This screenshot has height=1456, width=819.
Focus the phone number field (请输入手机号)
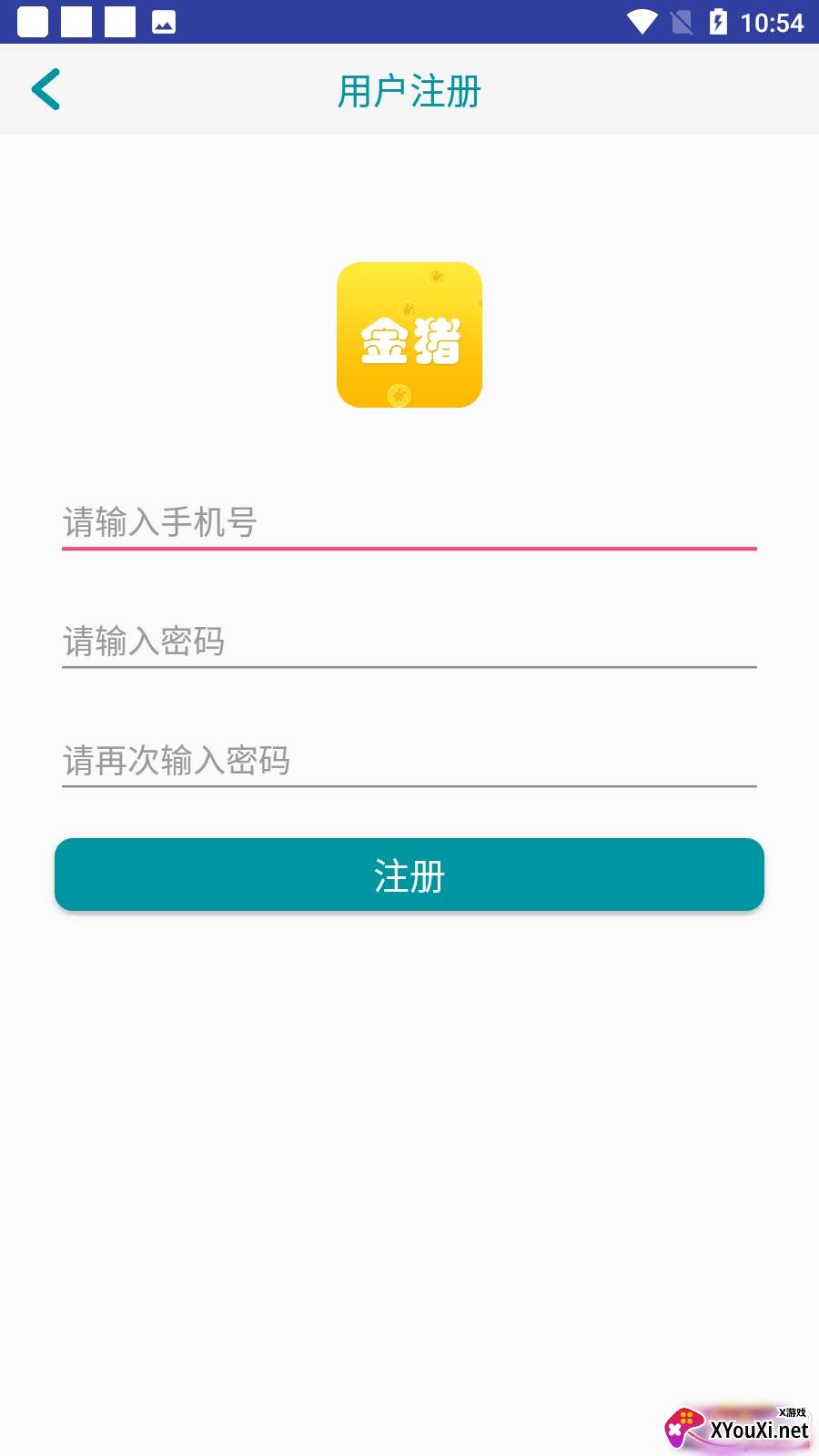point(409,522)
